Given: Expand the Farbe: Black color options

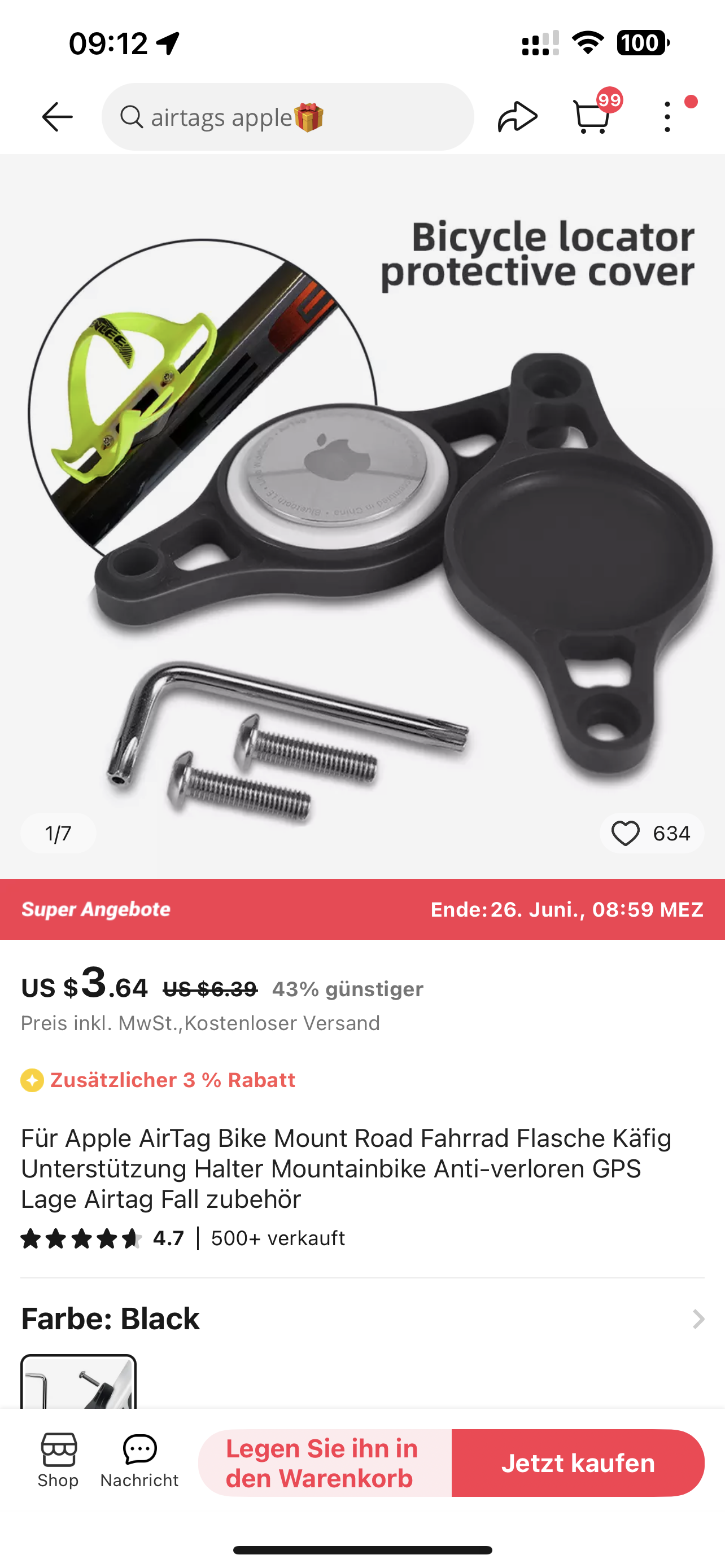Looking at the screenshot, I should 697,1319.
